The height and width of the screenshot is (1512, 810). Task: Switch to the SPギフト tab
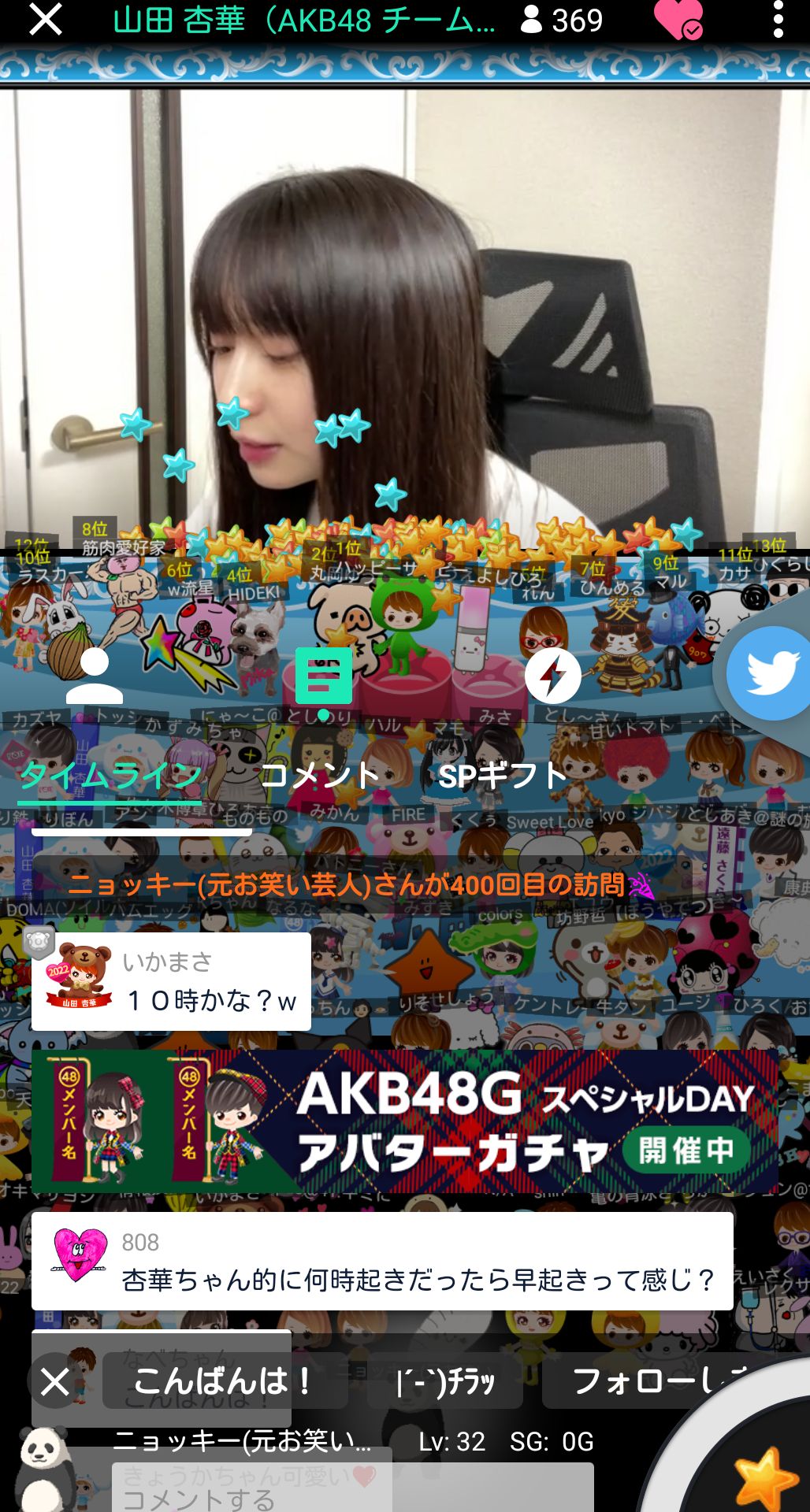pos(502,776)
